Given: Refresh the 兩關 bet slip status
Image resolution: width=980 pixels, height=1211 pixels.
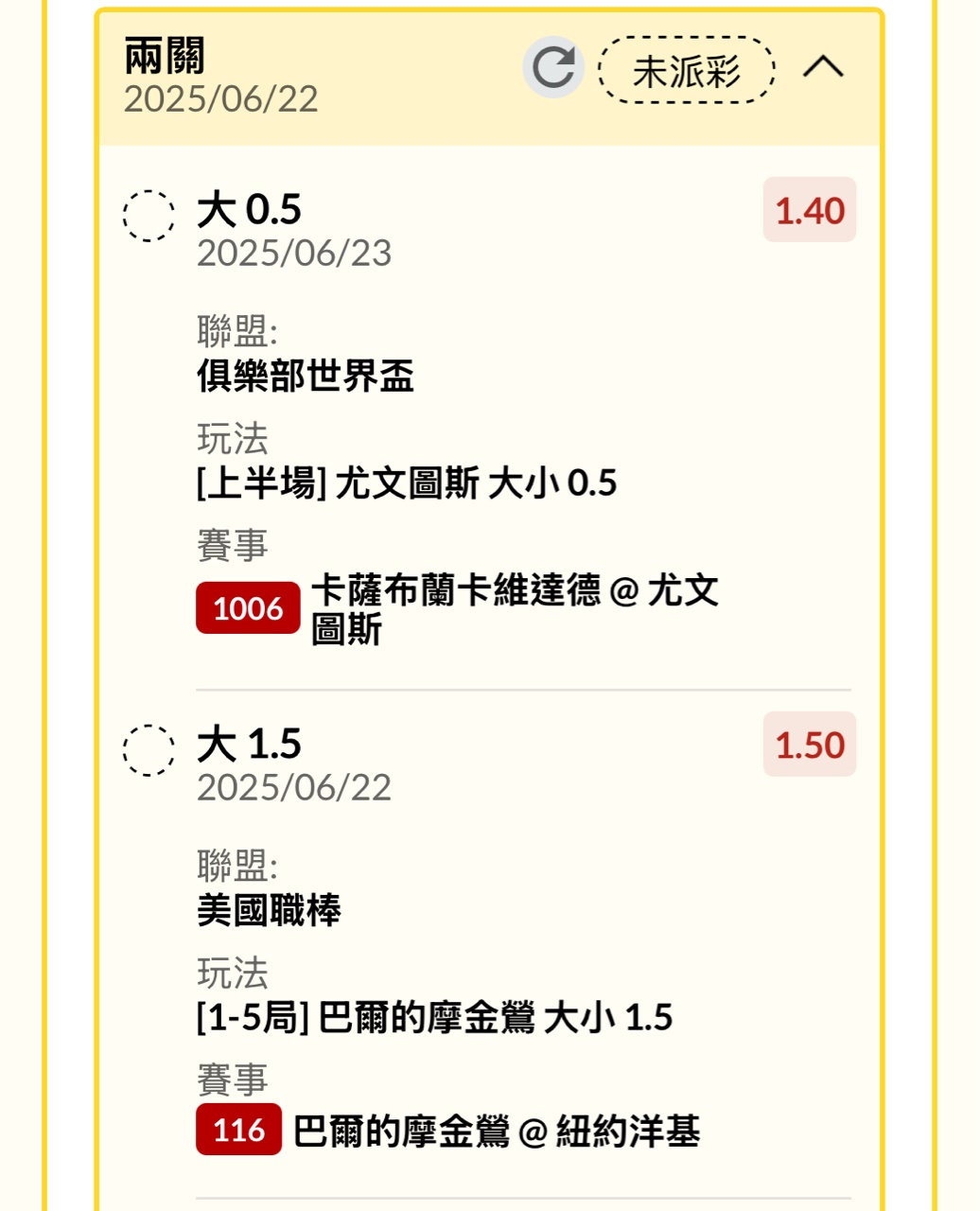Looking at the screenshot, I should point(553,68).
